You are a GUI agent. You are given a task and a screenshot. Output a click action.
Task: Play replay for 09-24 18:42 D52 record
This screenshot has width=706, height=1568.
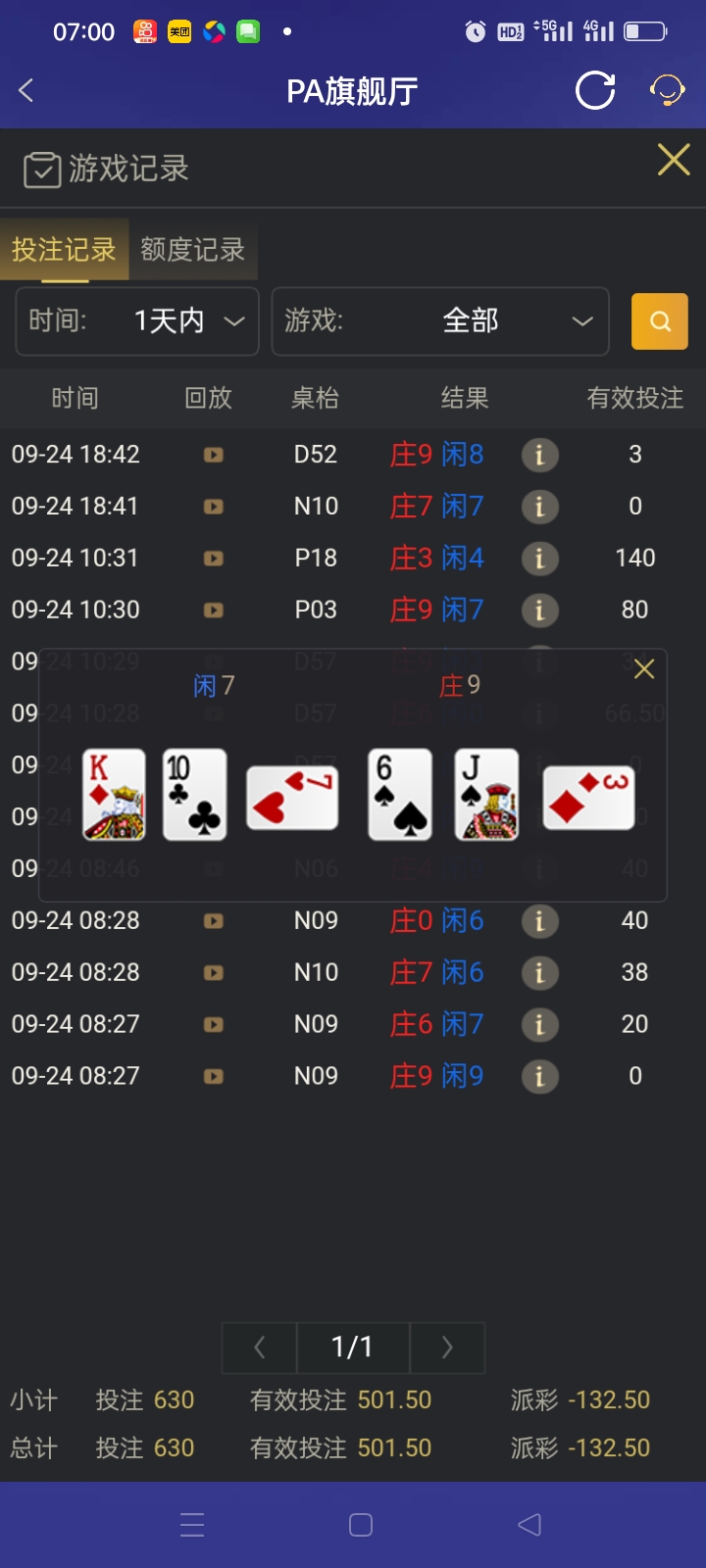213,455
